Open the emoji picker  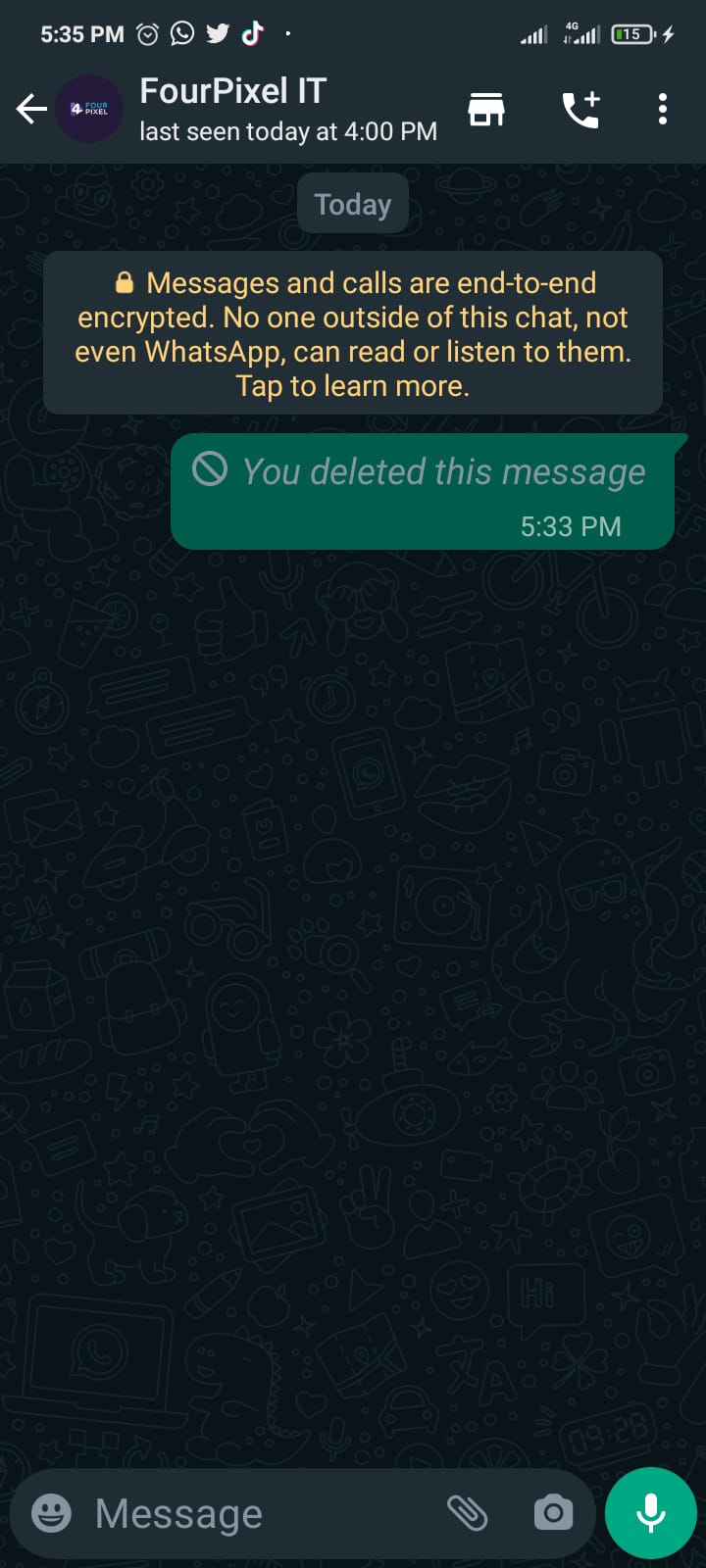(51, 1513)
